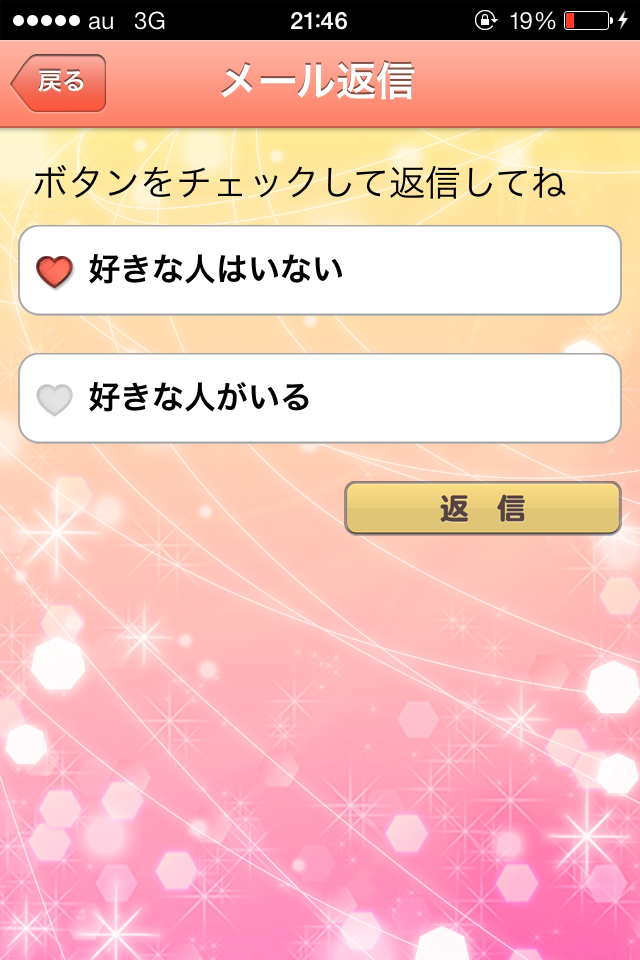The width and height of the screenshot is (640, 960).
Task: Select the 好きな人はいない option
Action: click(319, 270)
